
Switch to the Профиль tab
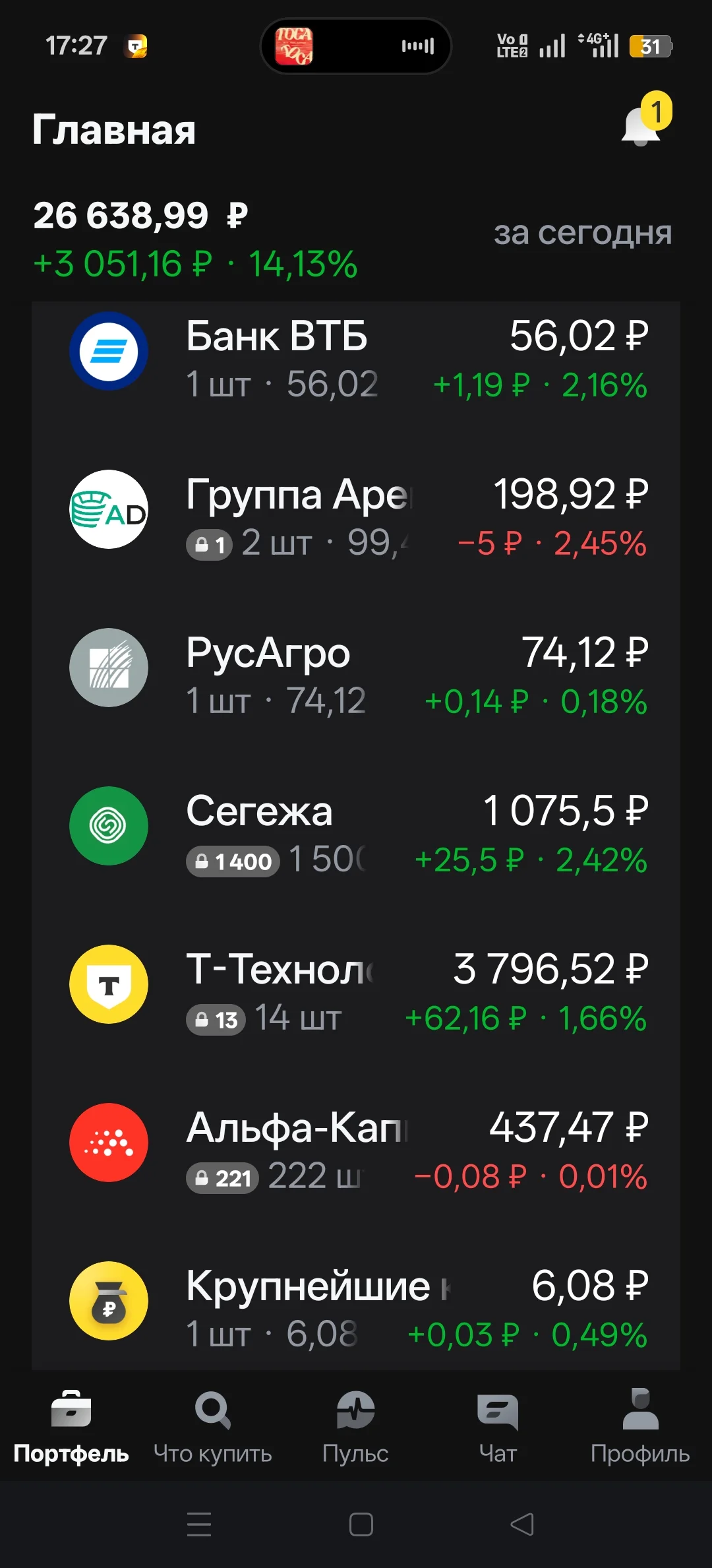pyautogui.click(x=640, y=1426)
